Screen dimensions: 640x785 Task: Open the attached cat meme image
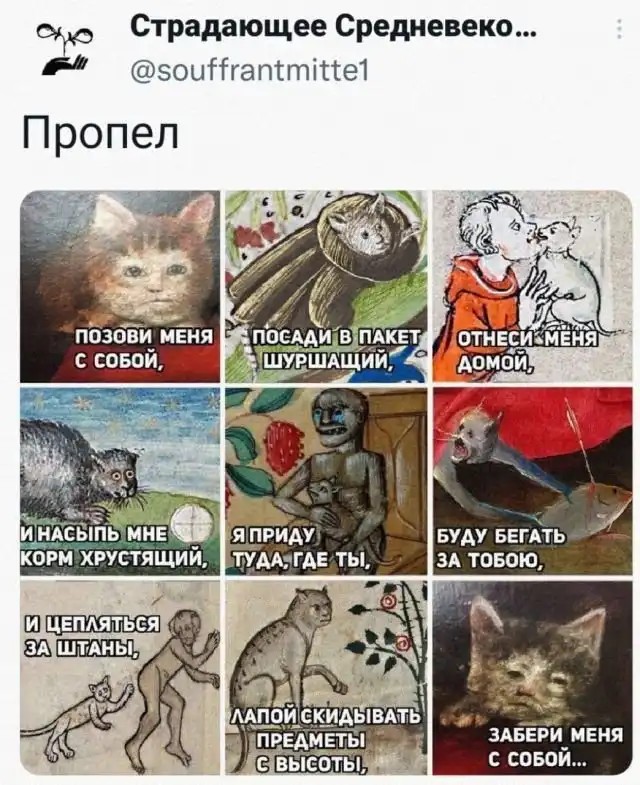[326, 482]
